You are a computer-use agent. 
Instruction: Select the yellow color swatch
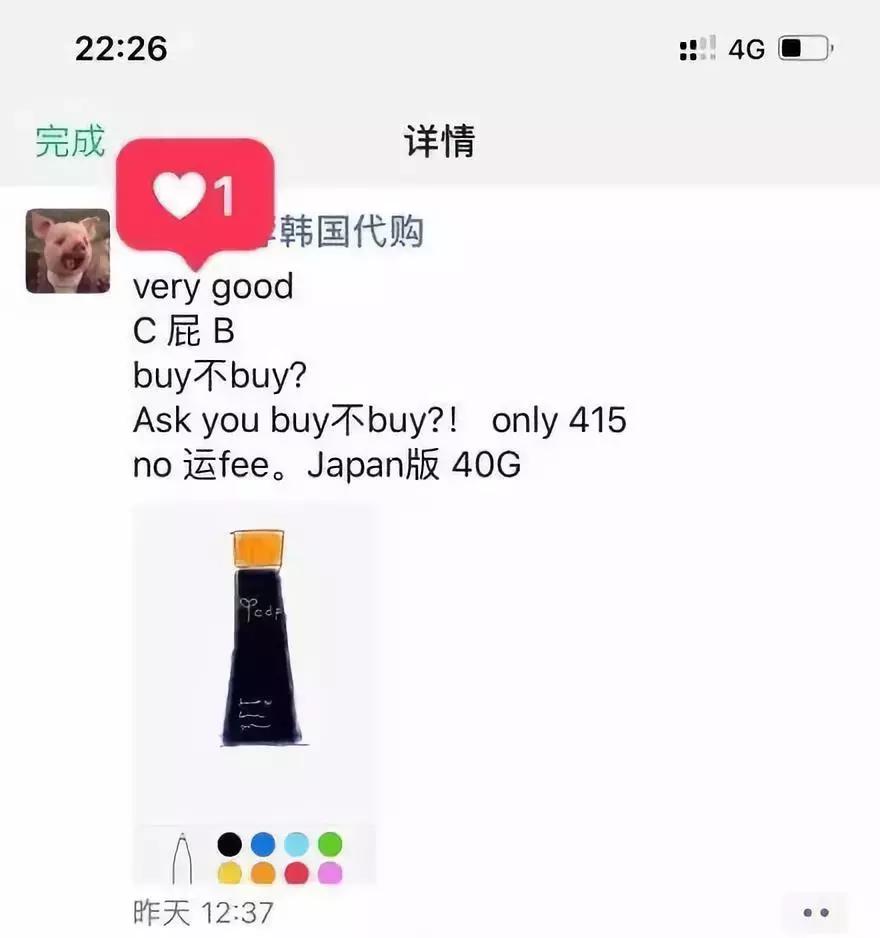228,872
